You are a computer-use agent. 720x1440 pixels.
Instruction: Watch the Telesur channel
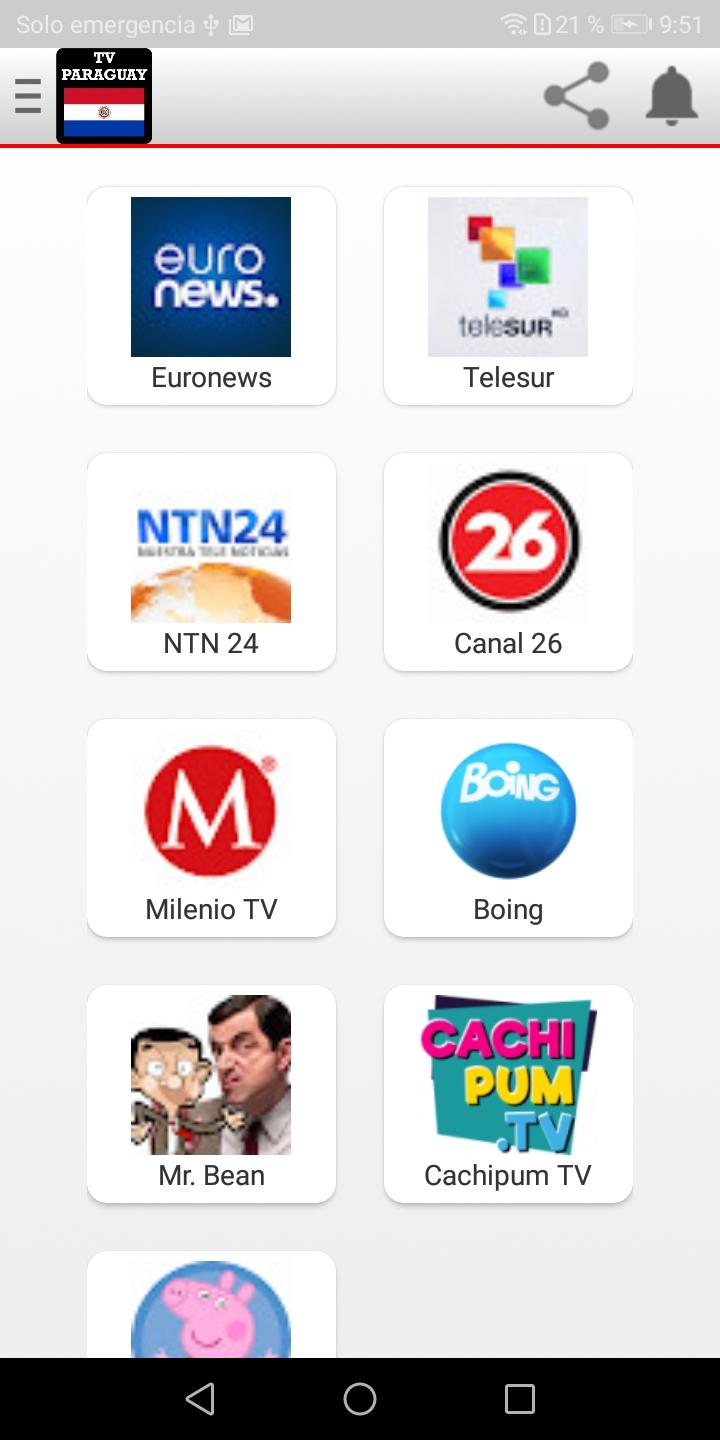coord(508,295)
